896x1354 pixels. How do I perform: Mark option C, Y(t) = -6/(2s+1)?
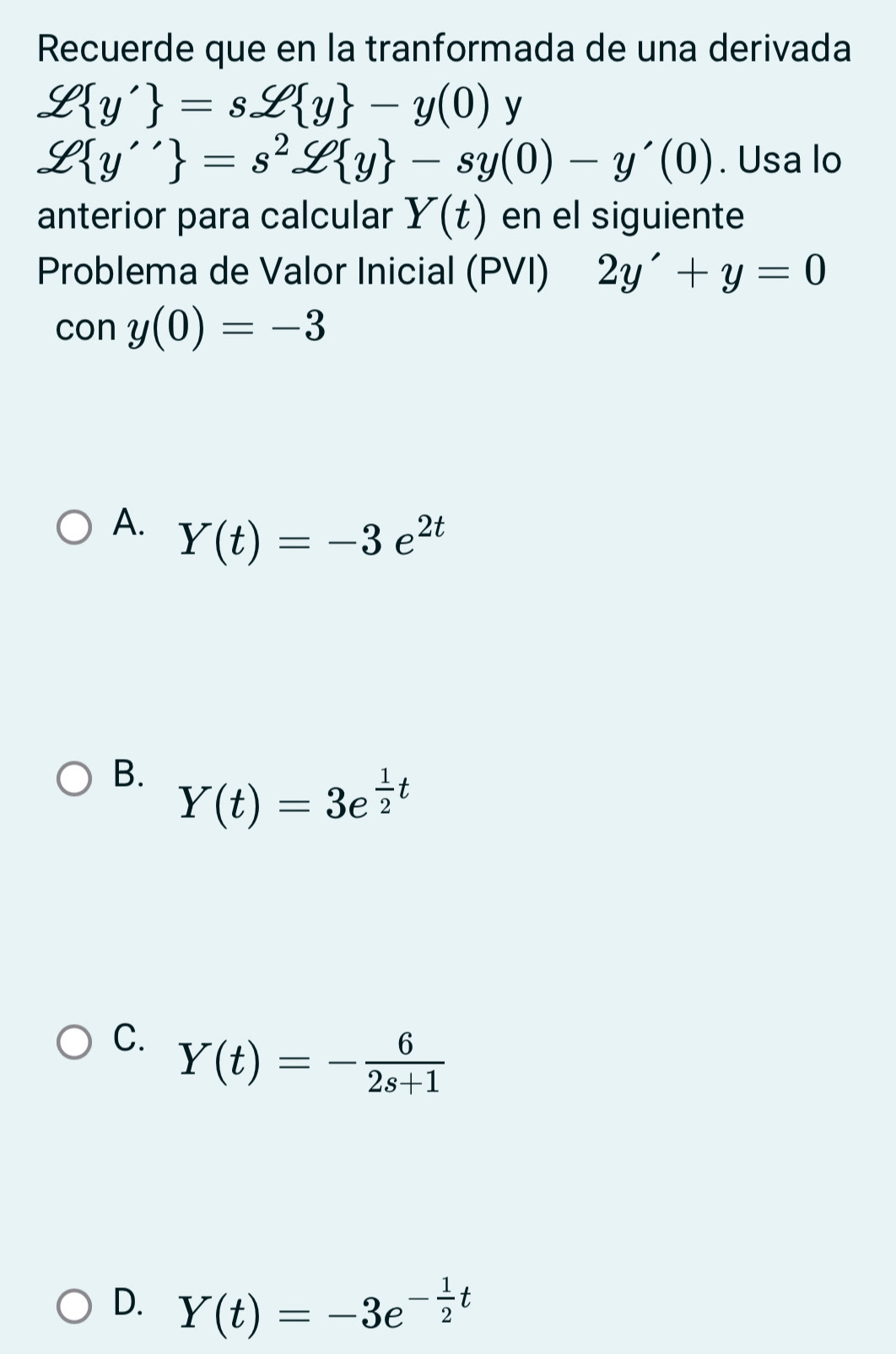(x=75, y=1042)
